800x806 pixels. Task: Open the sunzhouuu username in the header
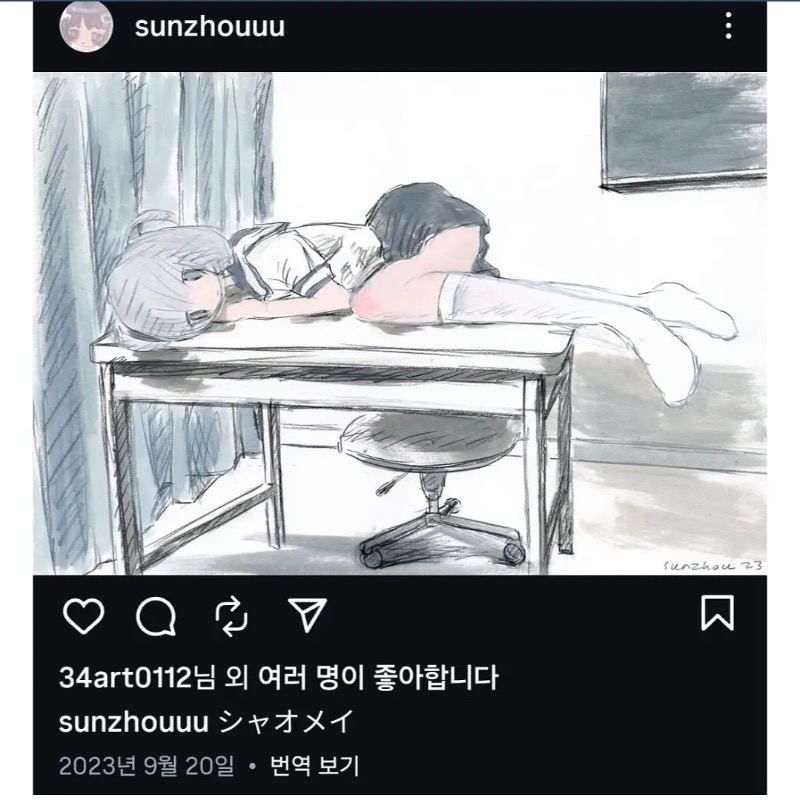(x=209, y=27)
